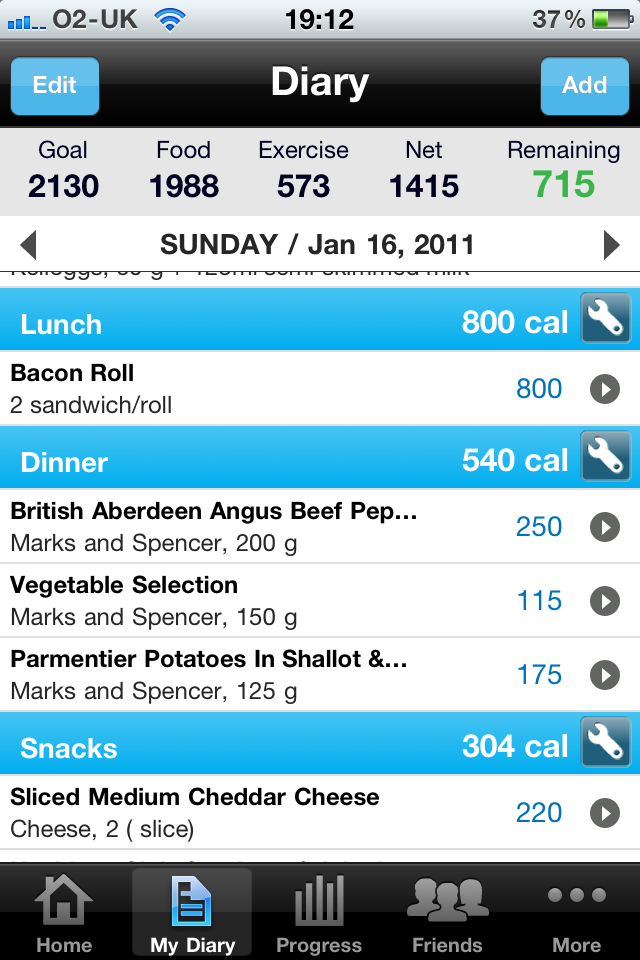This screenshot has width=640, height=960.
Task: Show the More tab
Action: click(x=577, y=912)
